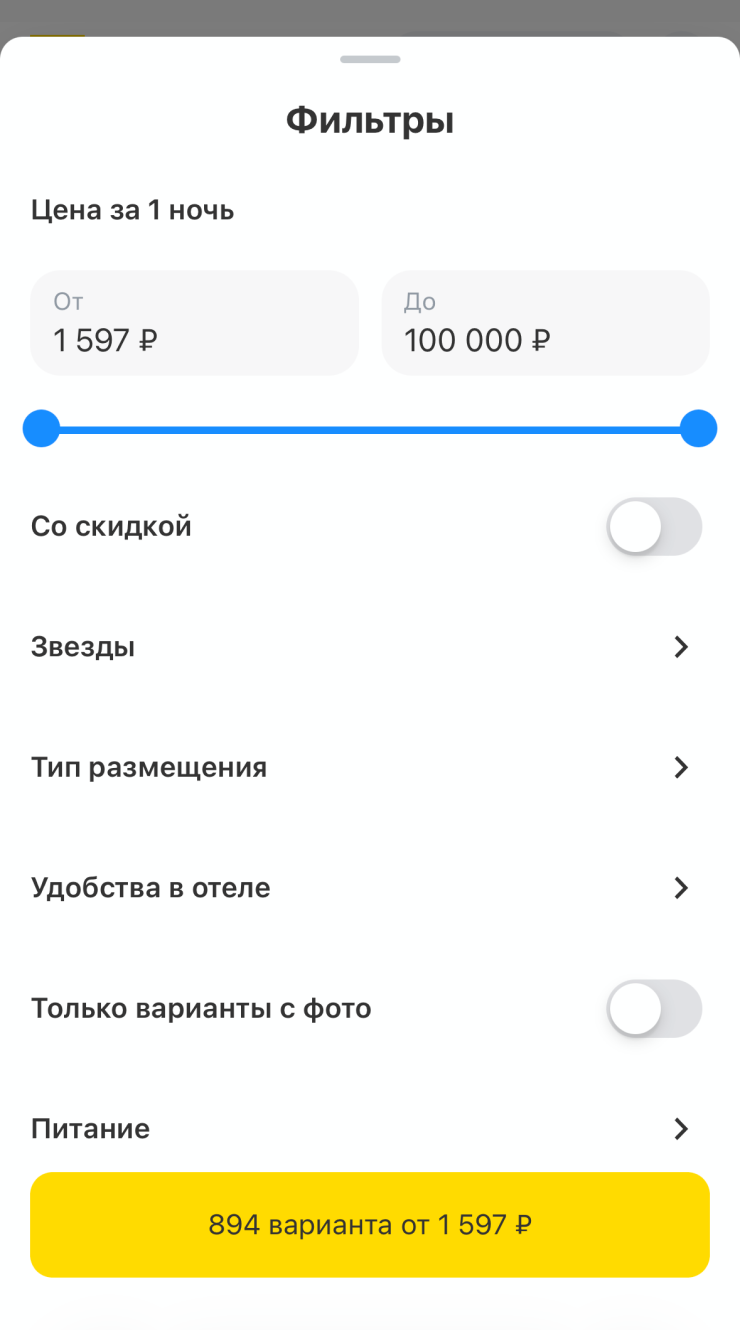This screenshot has width=740, height=1330.
Task: Tap the left handle of the price slider
Action: click(41, 429)
